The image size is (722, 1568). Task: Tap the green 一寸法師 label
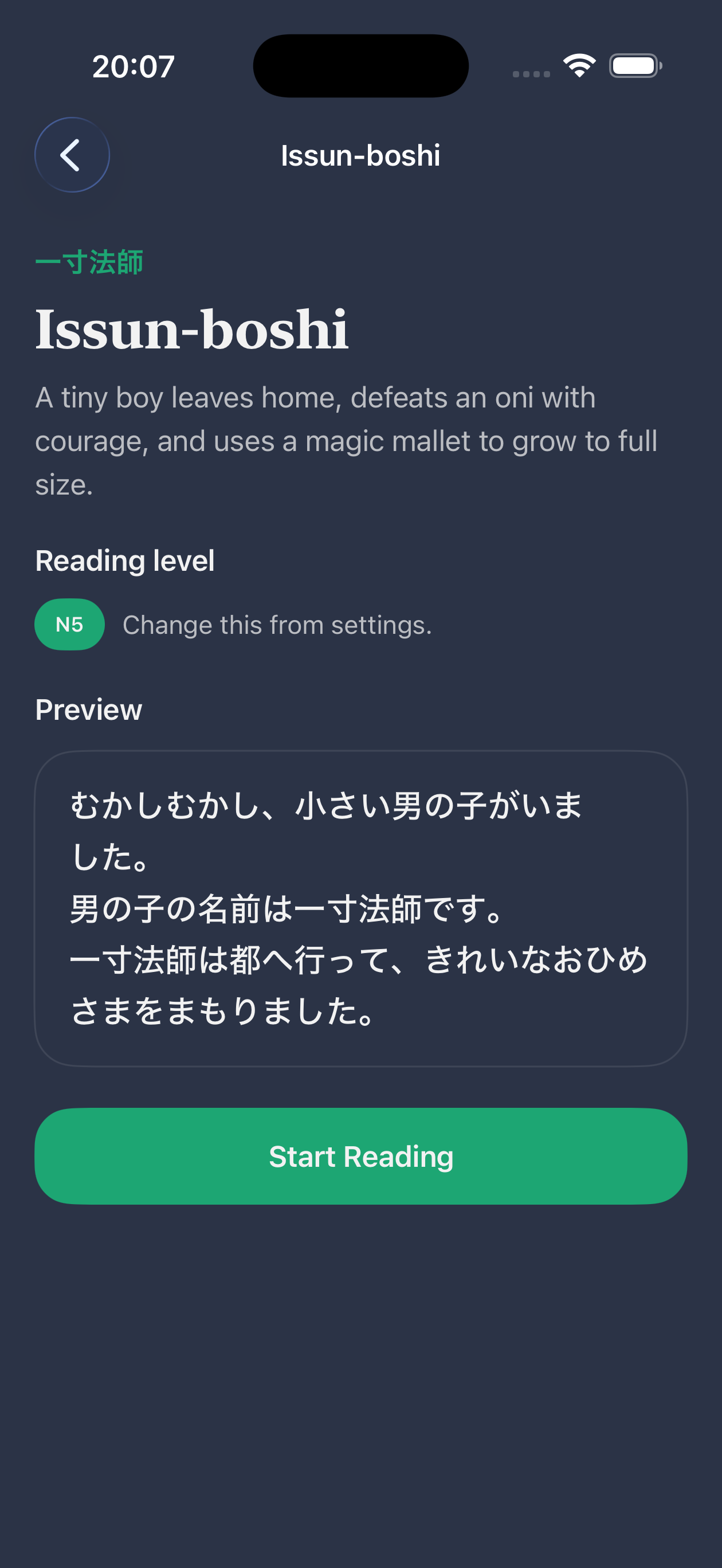[x=89, y=262]
